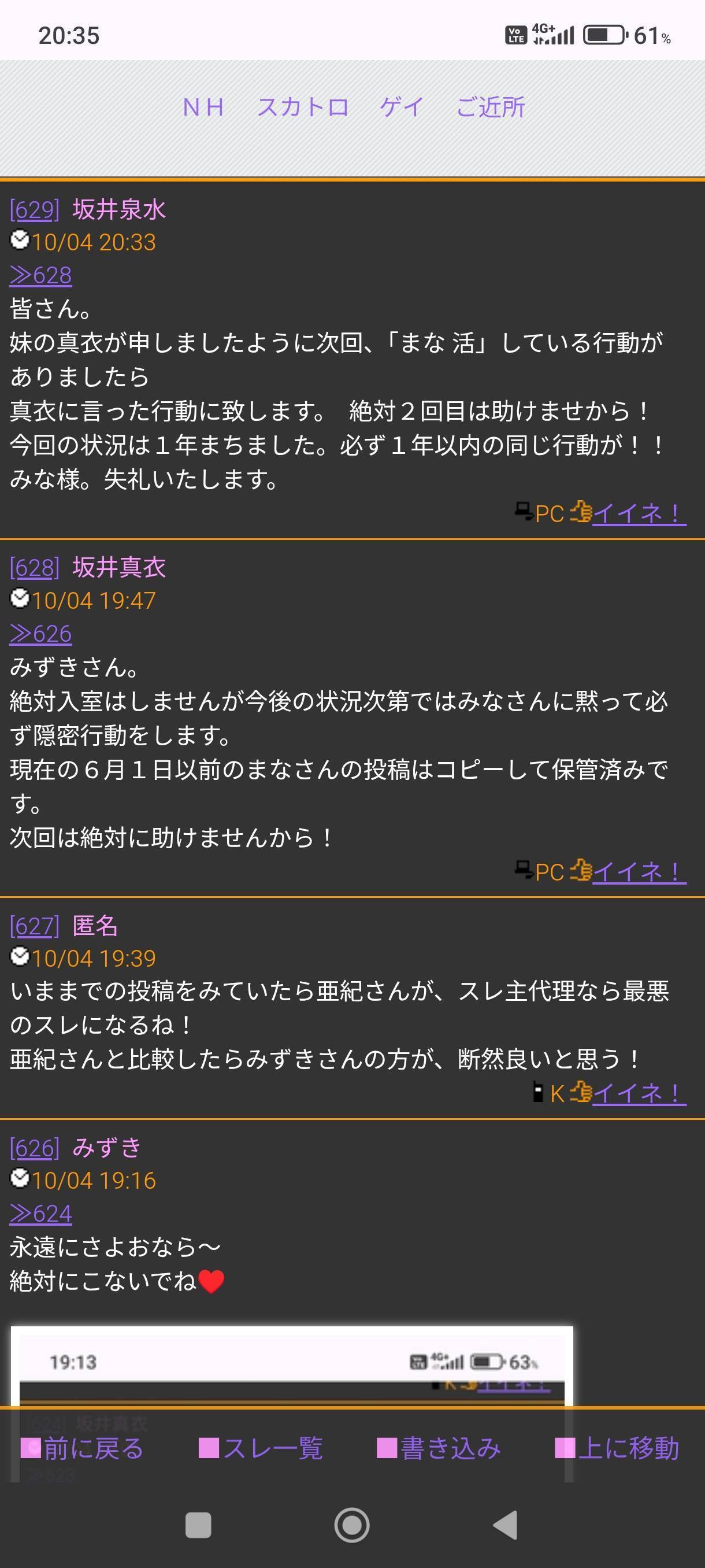
Task: Go to the system home screen
Action: coord(351,1525)
